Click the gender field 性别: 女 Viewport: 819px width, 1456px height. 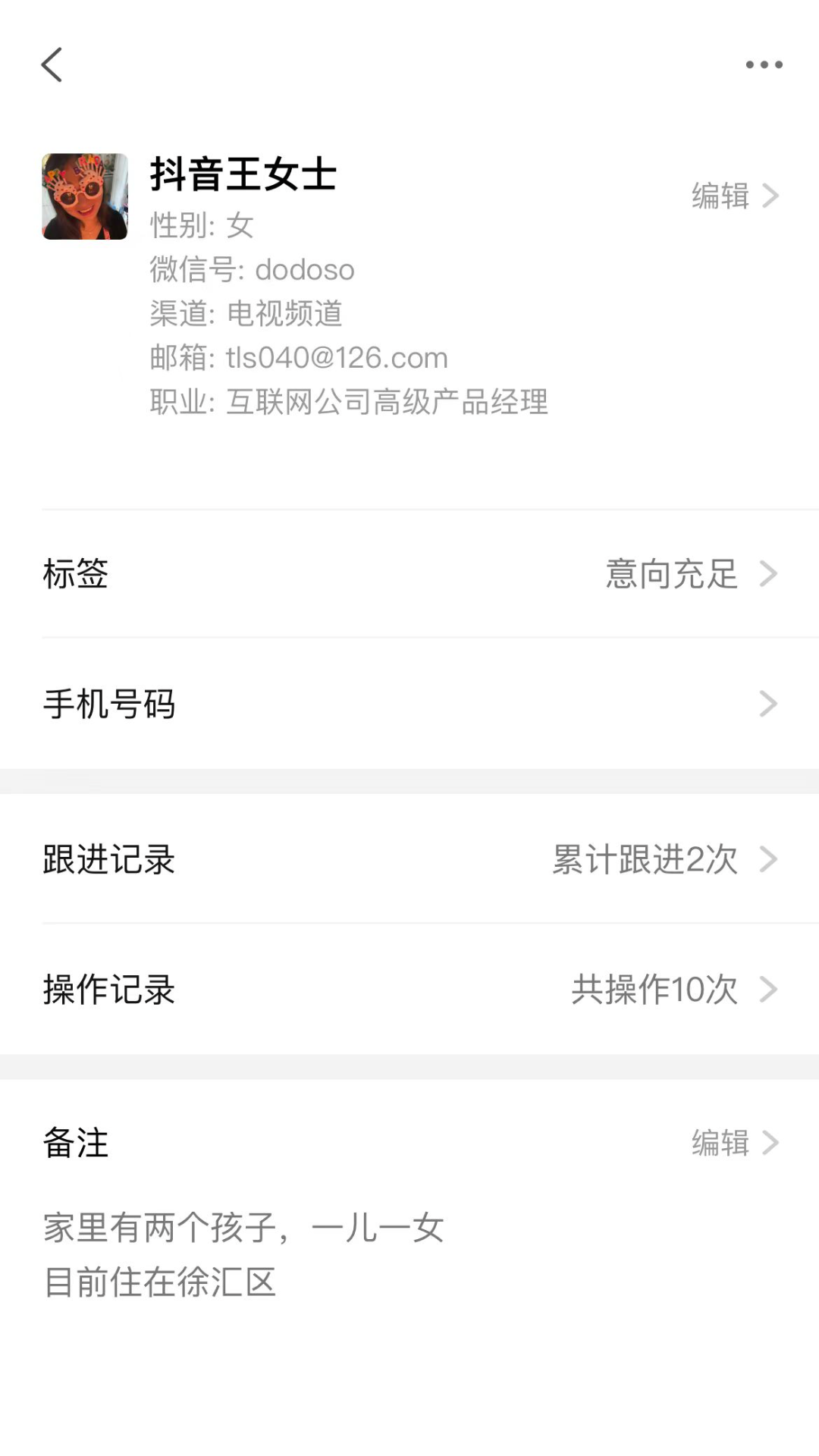point(201,226)
